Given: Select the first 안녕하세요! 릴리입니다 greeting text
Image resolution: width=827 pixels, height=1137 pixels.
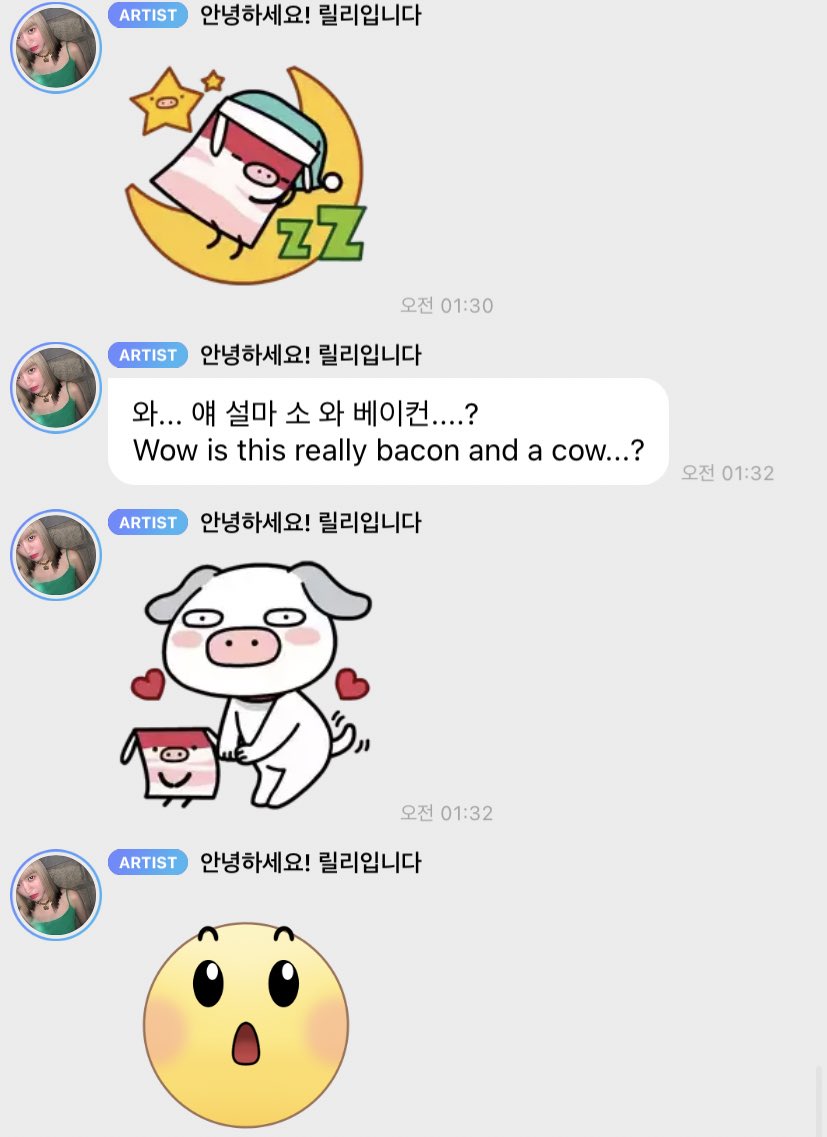Looking at the screenshot, I should tap(310, 15).
